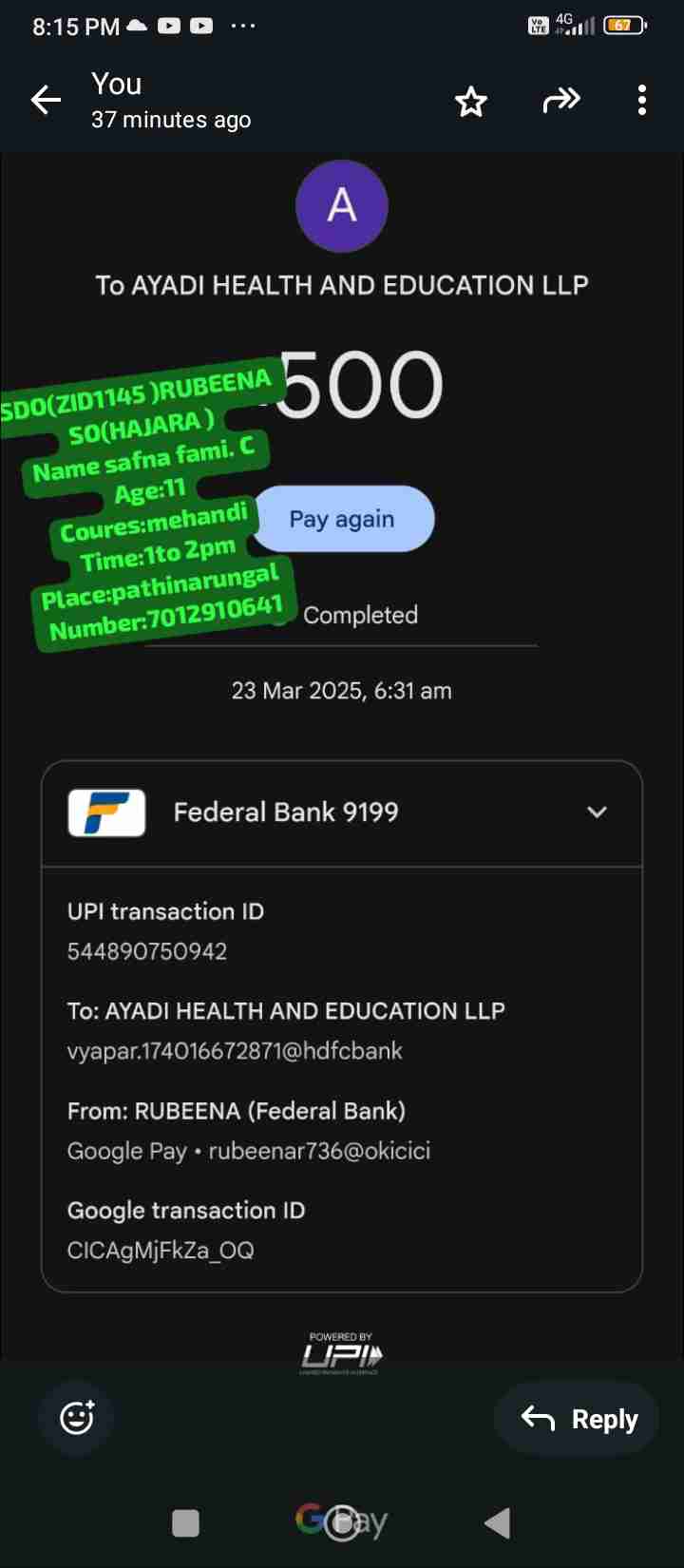
Task: Forward this image to another chat
Action: coord(560,100)
